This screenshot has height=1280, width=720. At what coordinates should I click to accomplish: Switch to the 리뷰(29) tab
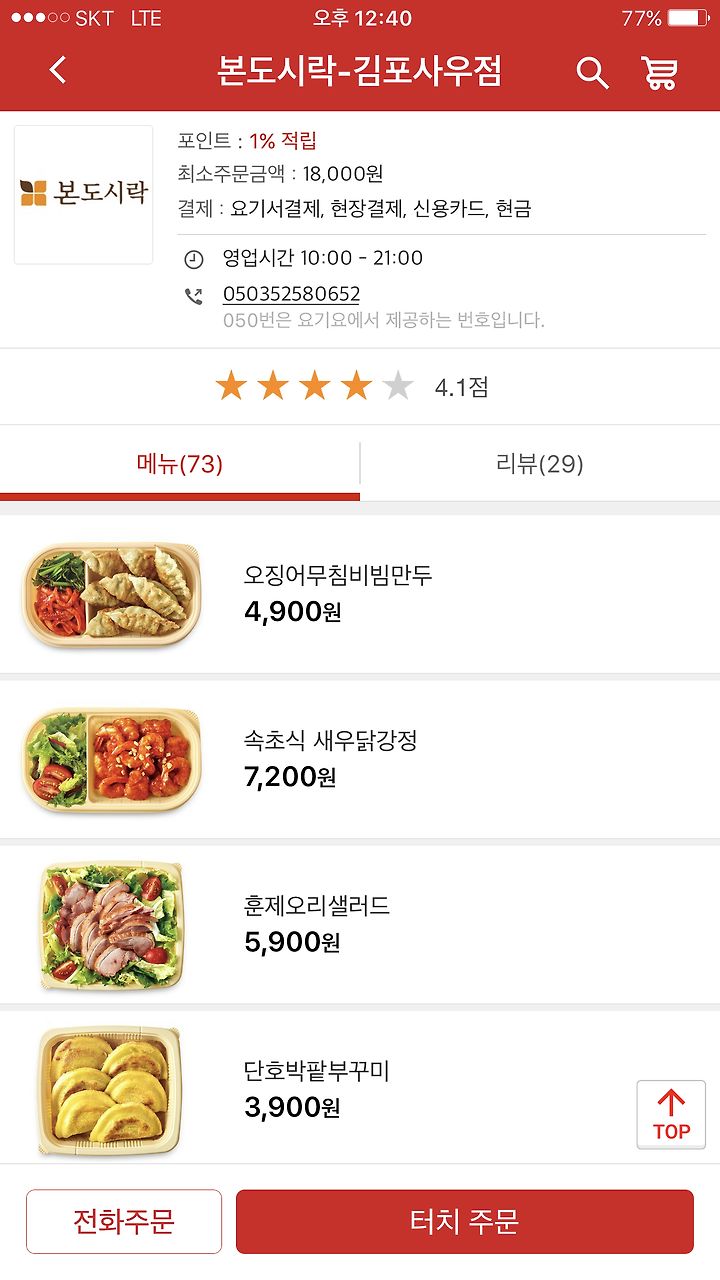[x=540, y=464]
